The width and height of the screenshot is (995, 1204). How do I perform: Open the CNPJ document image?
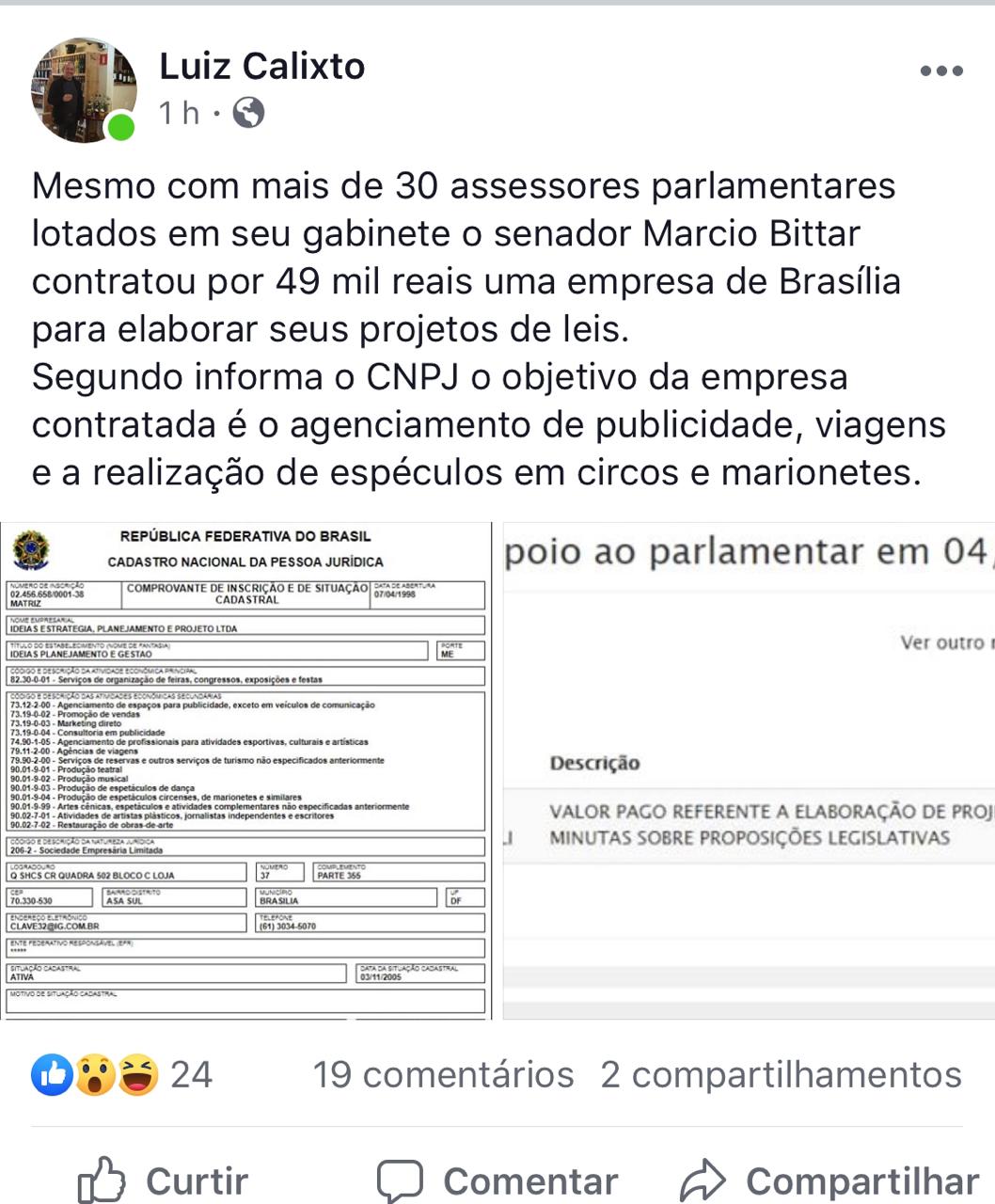click(x=246, y=769)
